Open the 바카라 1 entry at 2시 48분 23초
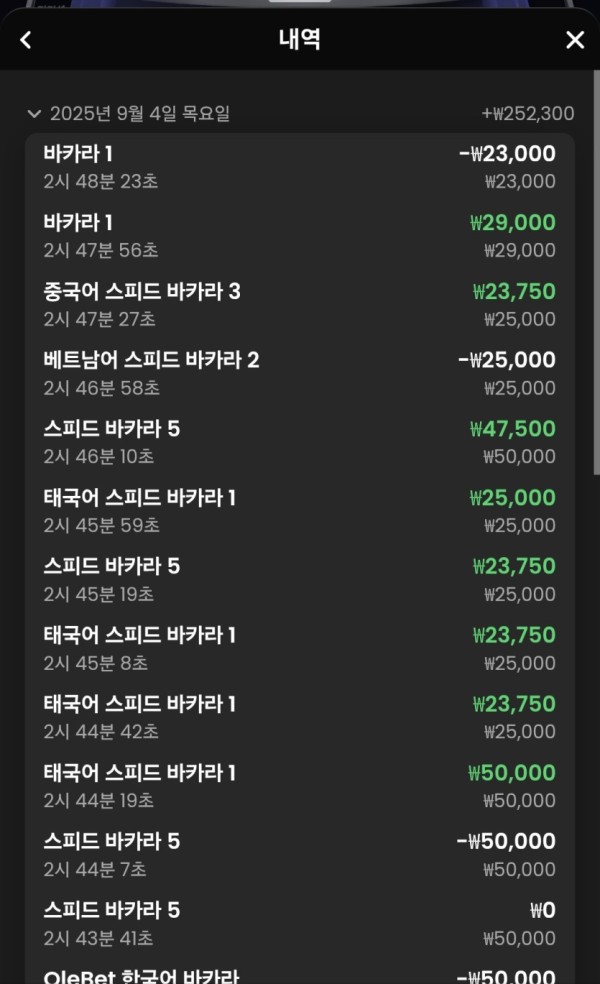The image size is (600, 984). click(x=300, y=167)
